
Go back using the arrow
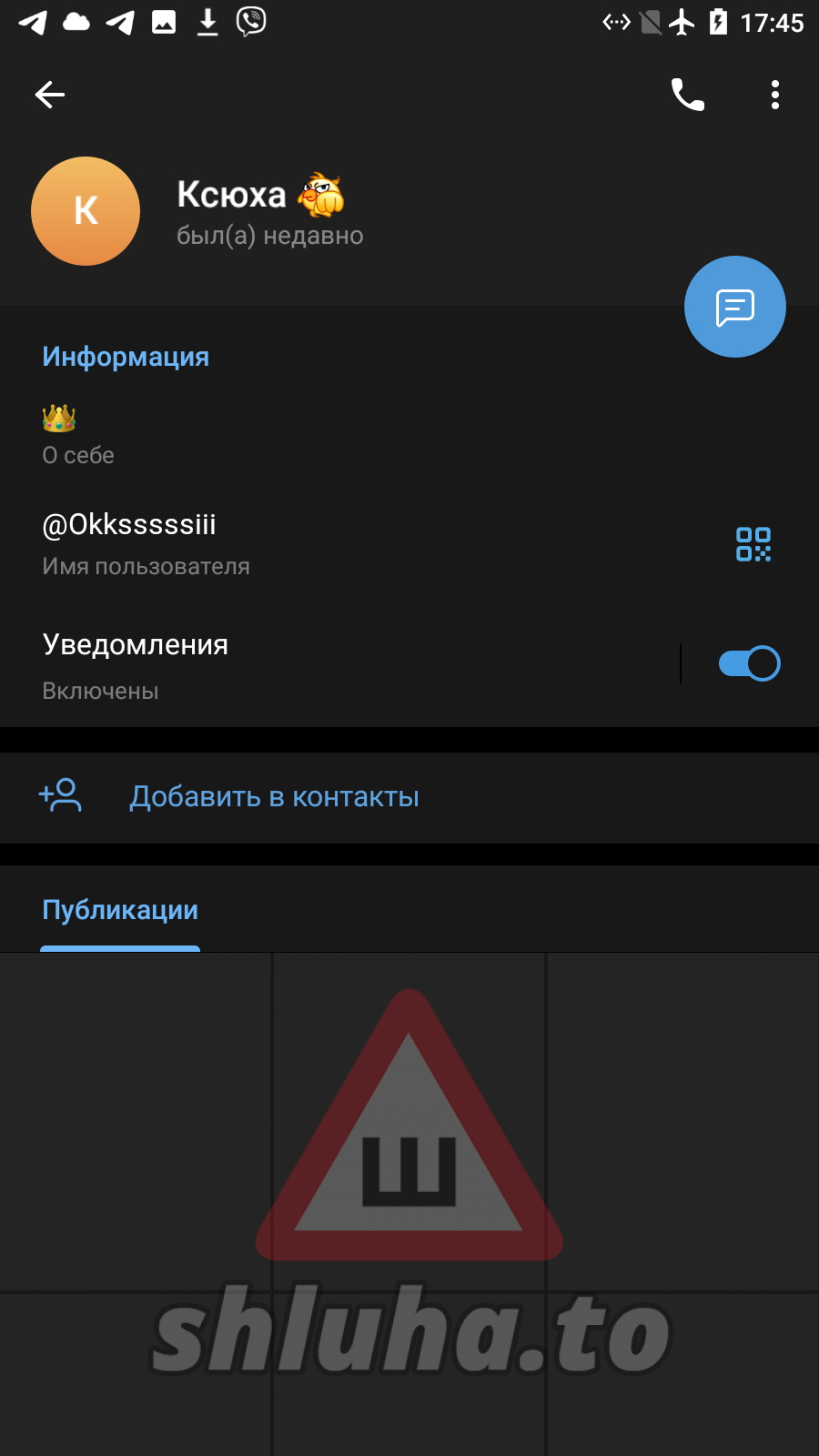coord(50,95)
